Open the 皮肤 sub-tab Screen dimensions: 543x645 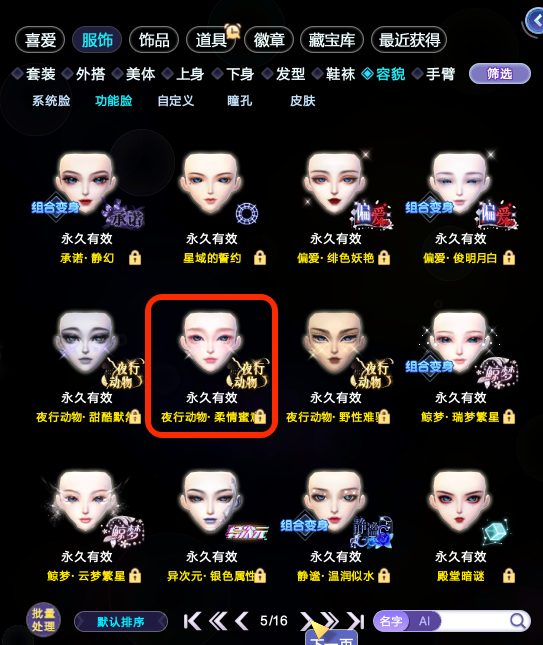(303, 101)
